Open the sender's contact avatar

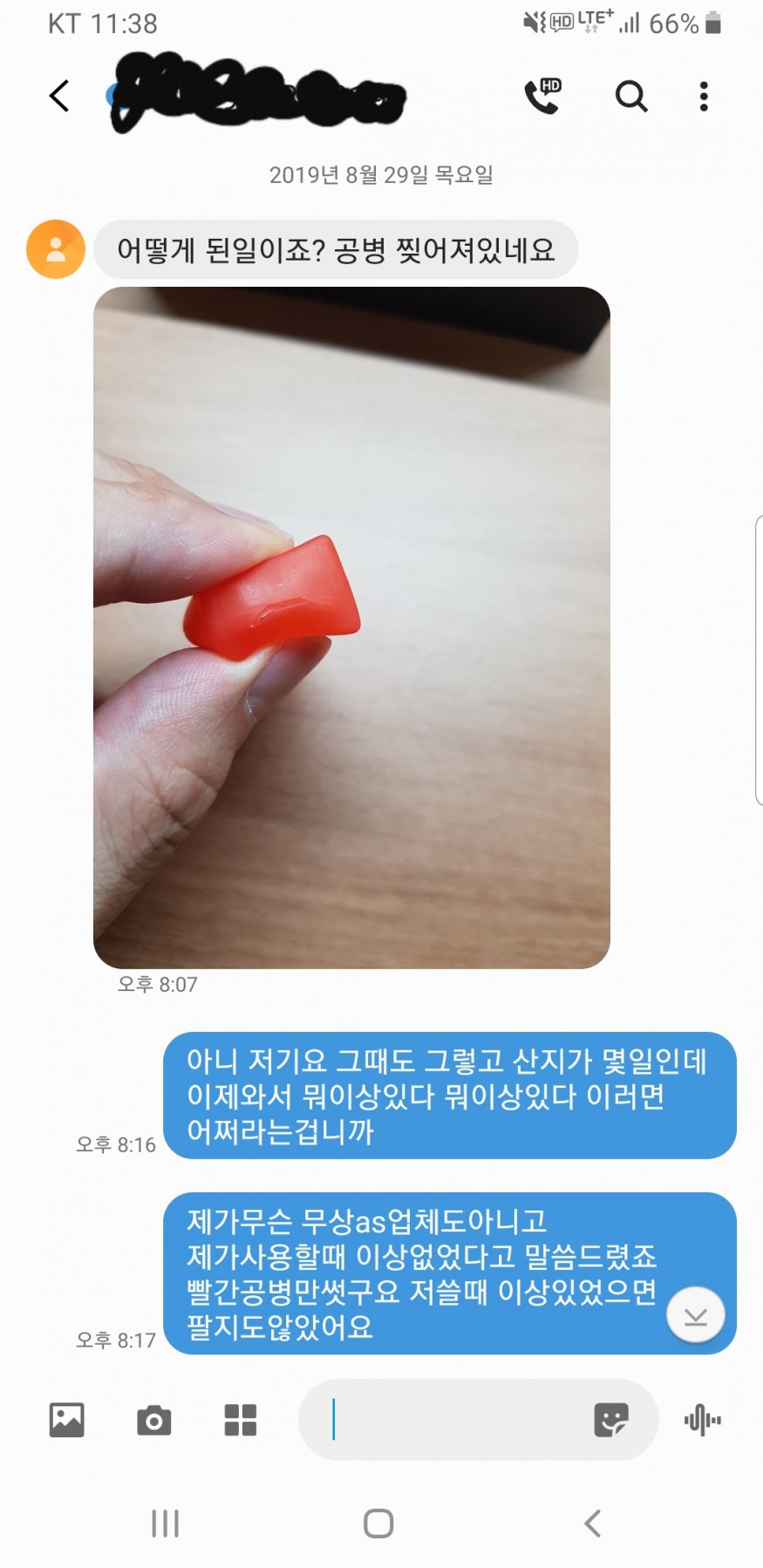click(56, 249)
